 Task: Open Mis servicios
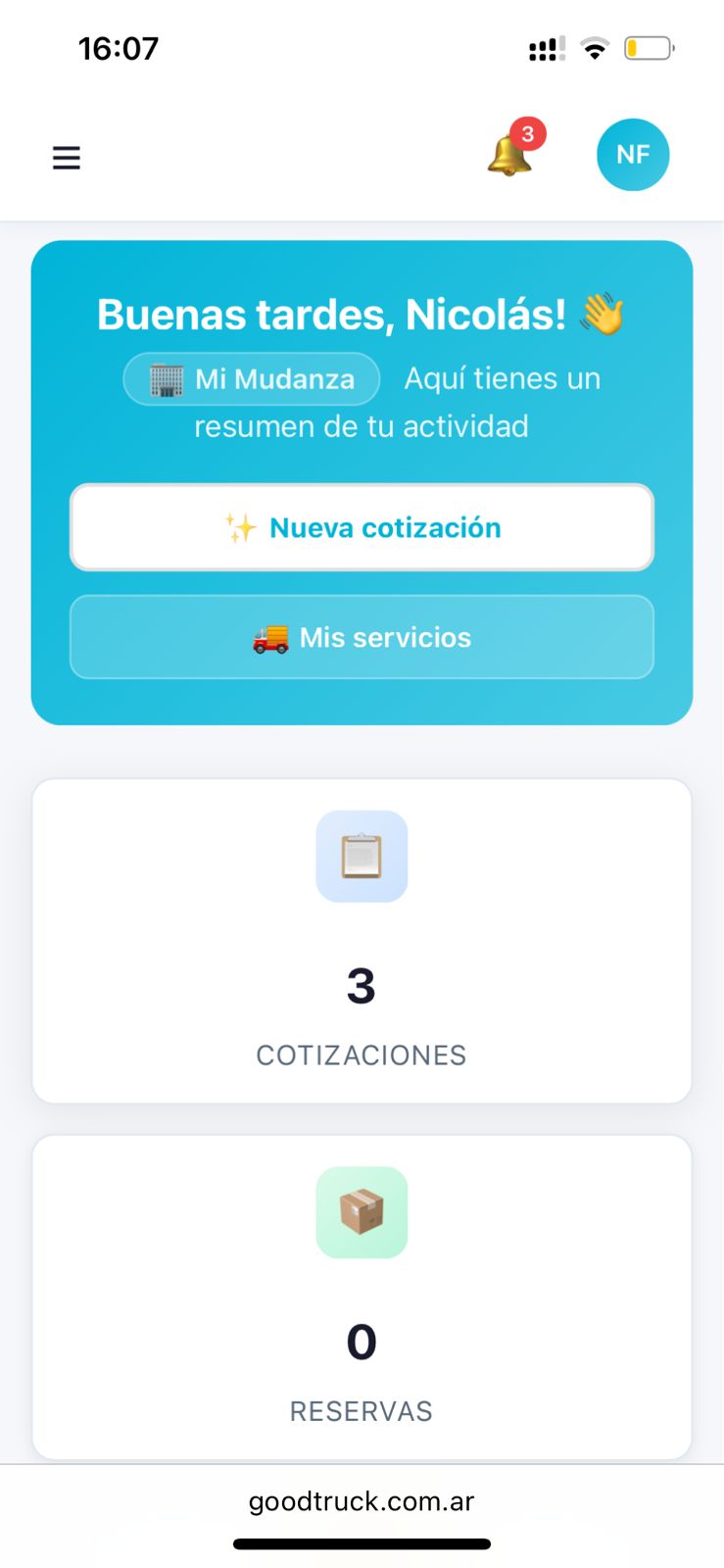point(362,637)
